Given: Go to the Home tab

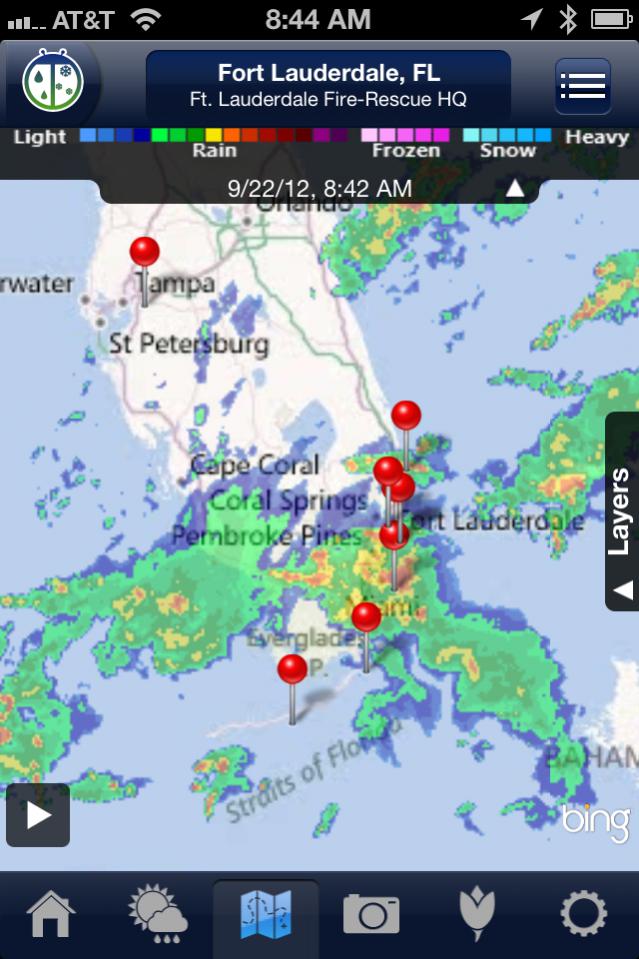Looking at the screenshot, I should point(52,913).
